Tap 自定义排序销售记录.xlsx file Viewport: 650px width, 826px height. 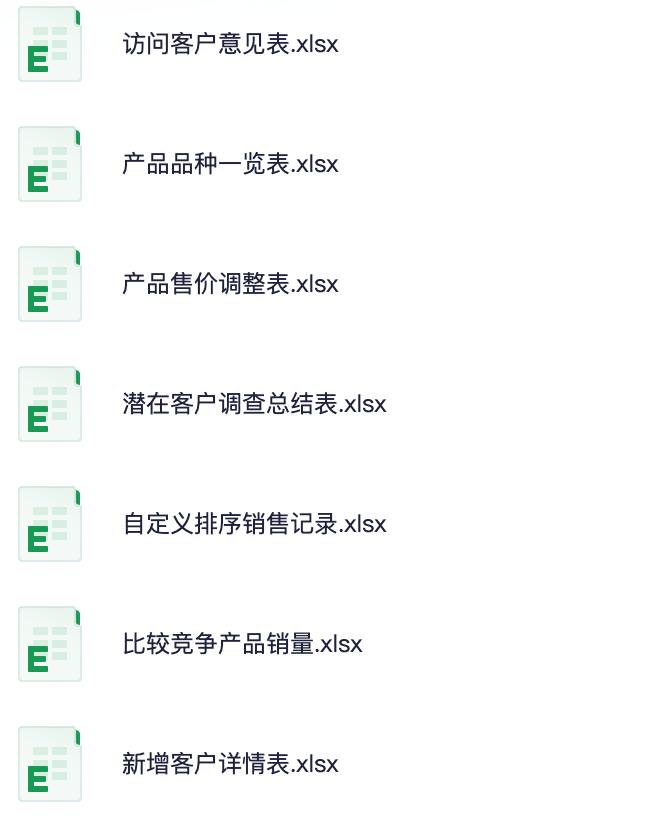(254, 524)
